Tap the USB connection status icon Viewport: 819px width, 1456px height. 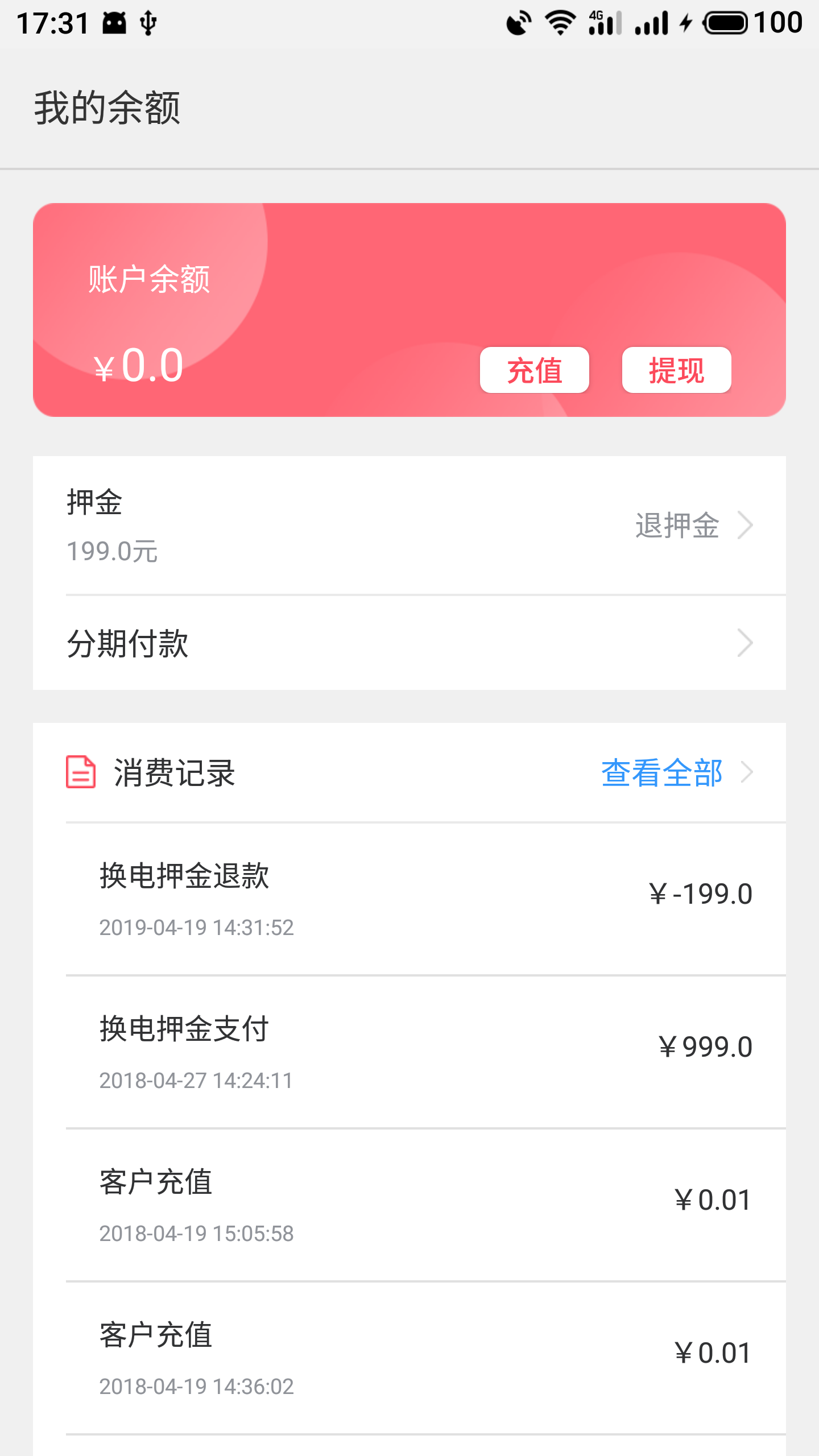(x=148, y=23)
